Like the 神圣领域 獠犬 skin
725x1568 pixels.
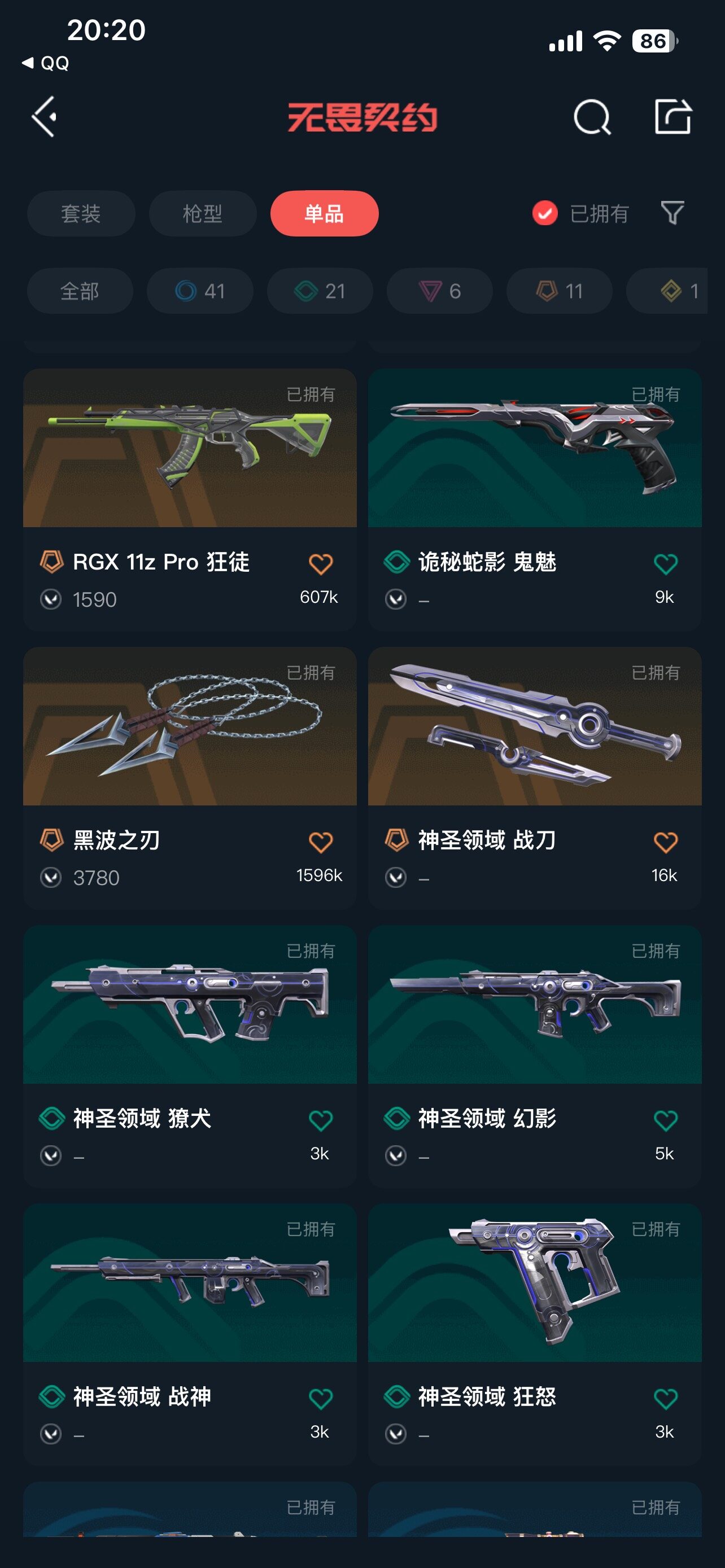tap(320, 1120)
